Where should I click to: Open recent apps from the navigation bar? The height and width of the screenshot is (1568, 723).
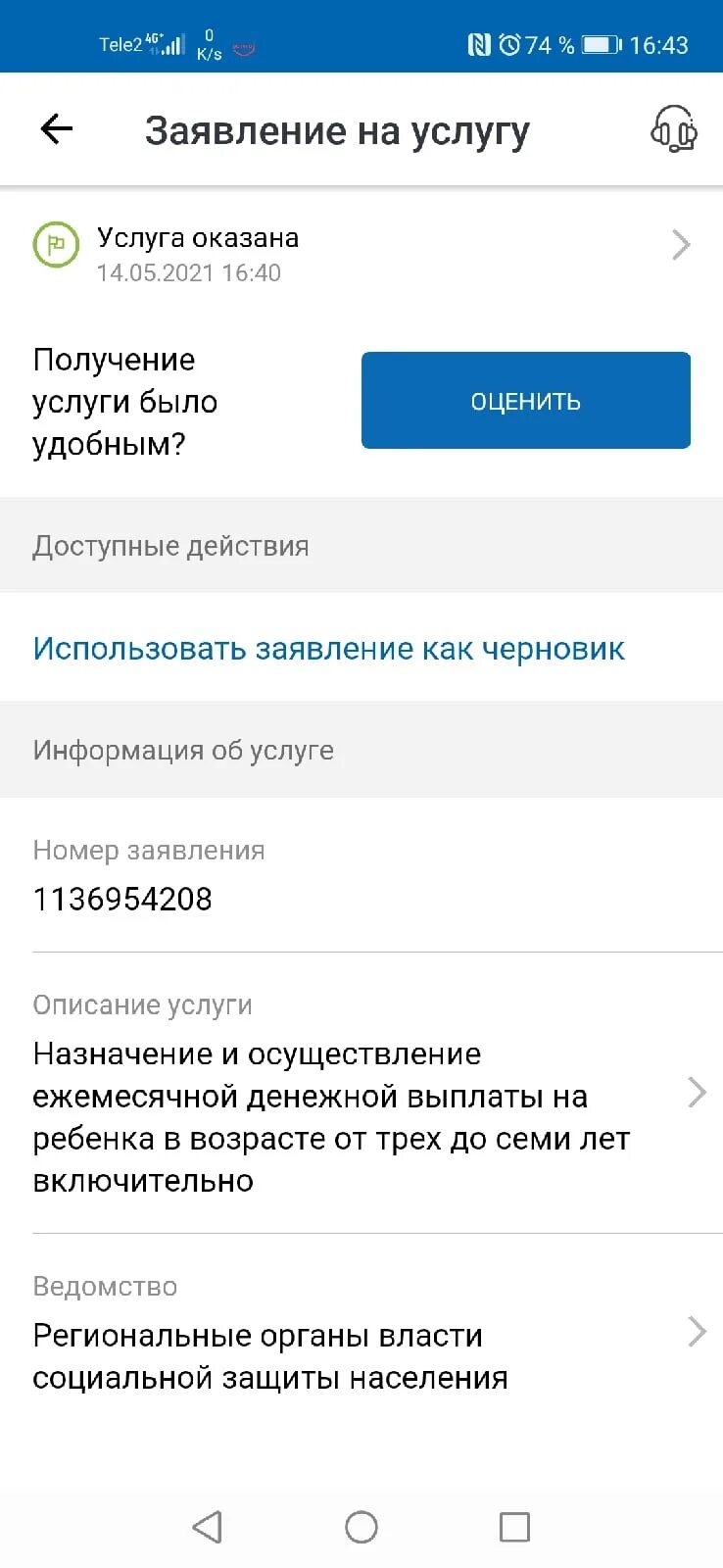(x=514, y=1527)
